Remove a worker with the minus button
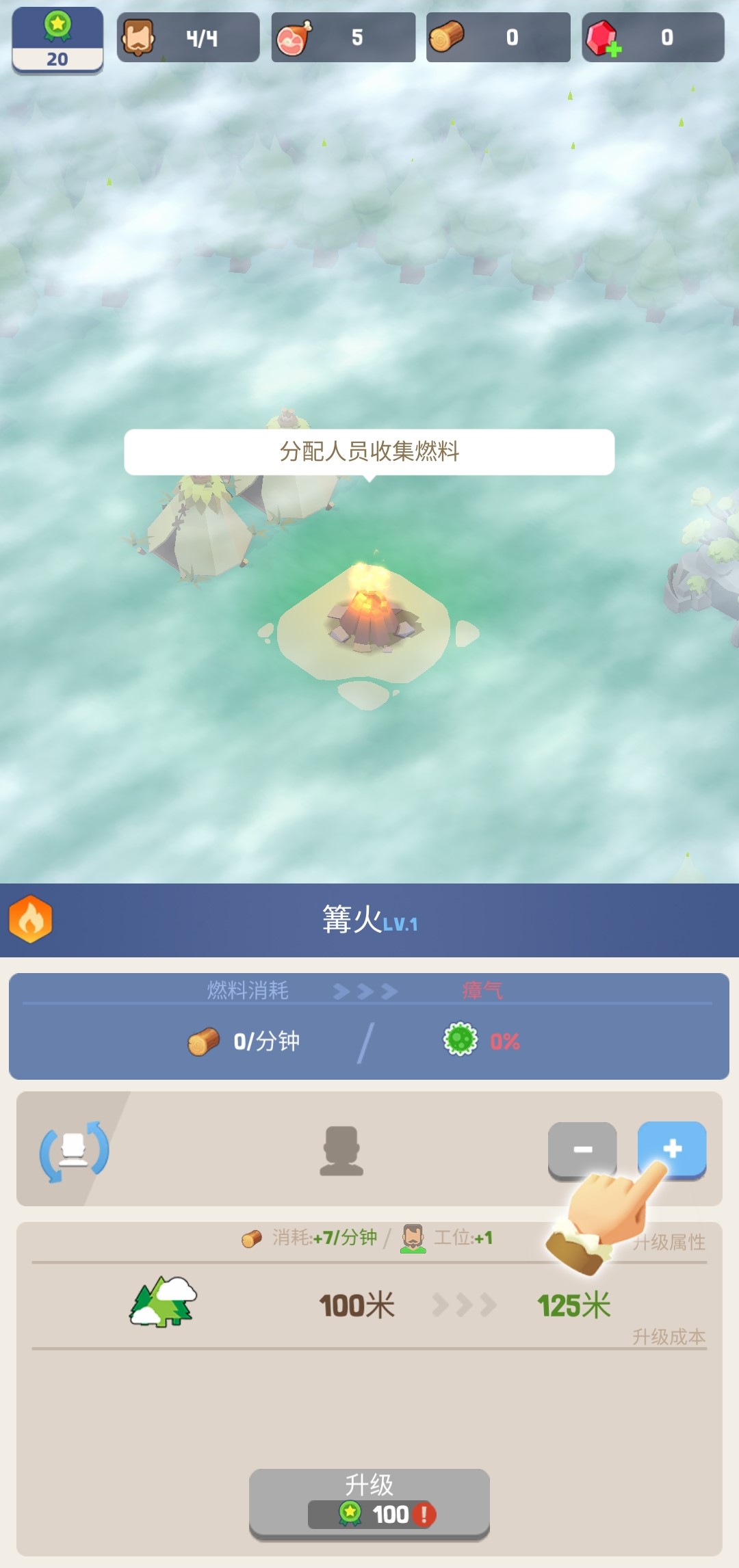739x1568 pixels. pyautogui.click(x=582, y=1149)
